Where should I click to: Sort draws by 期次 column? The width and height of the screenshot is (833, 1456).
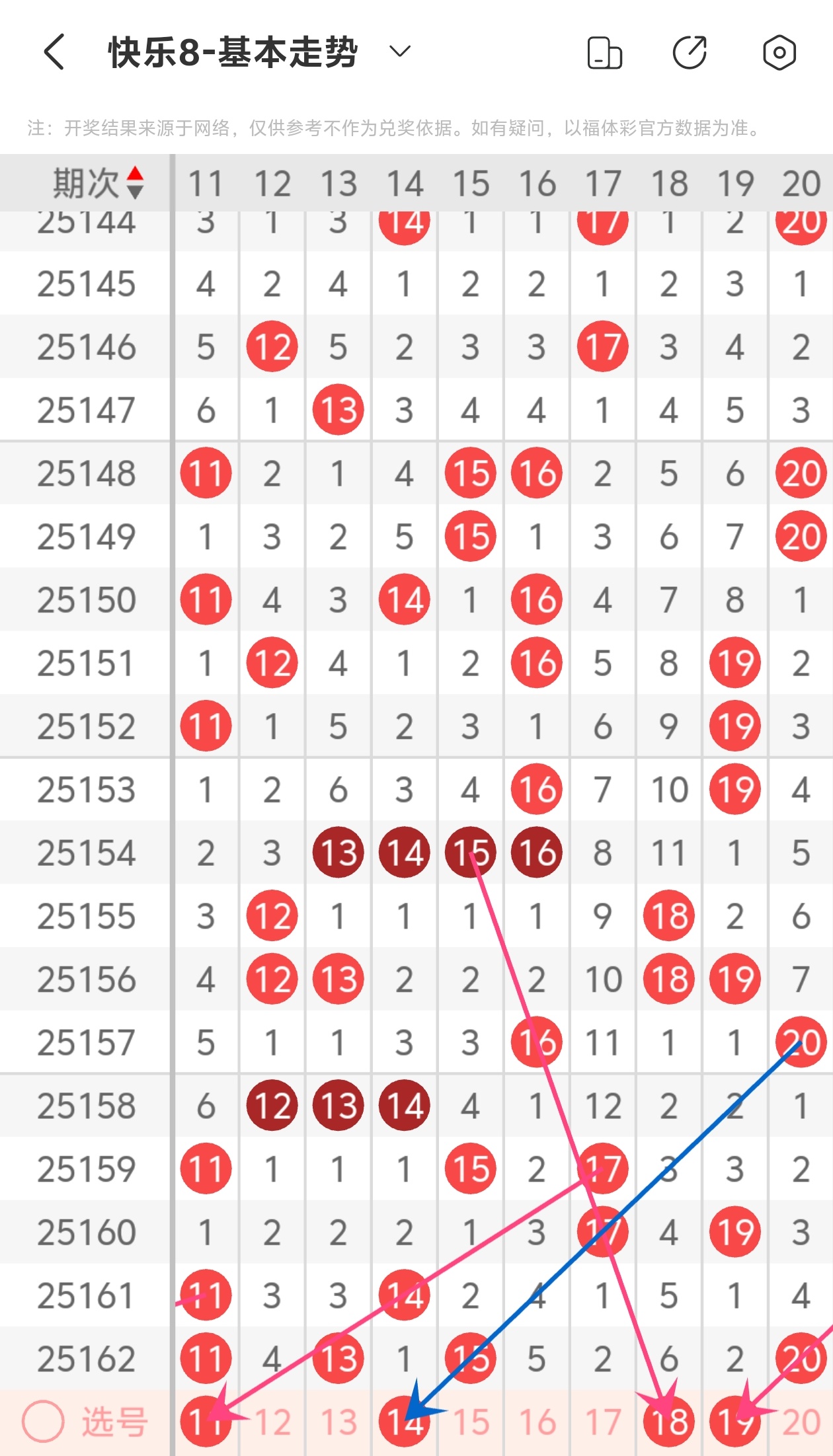(98, 183)
